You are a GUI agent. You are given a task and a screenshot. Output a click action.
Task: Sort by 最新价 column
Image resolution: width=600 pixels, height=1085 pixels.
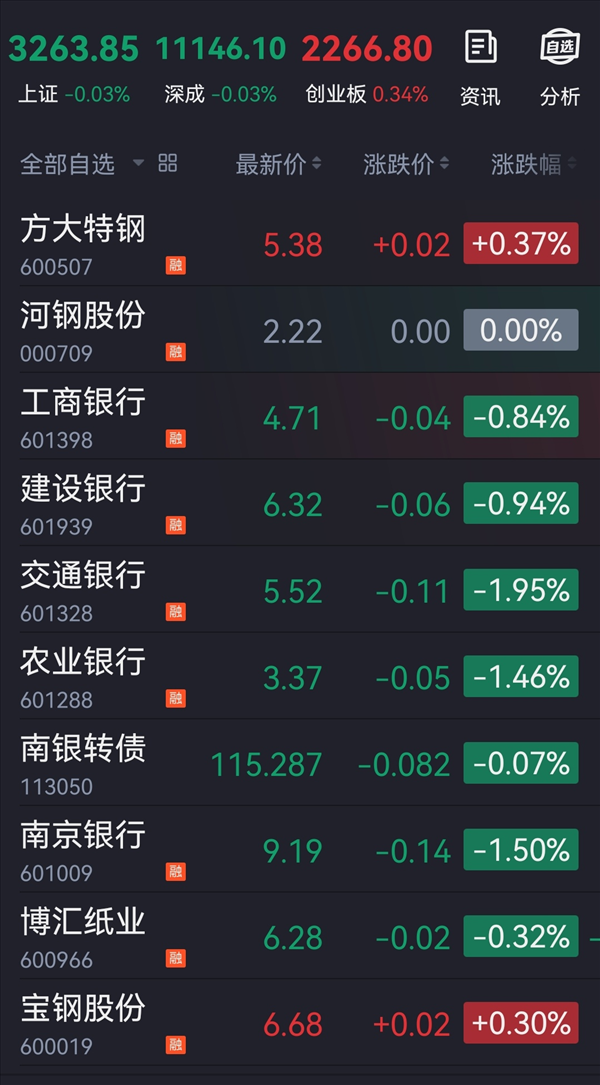tap(278, 164)
